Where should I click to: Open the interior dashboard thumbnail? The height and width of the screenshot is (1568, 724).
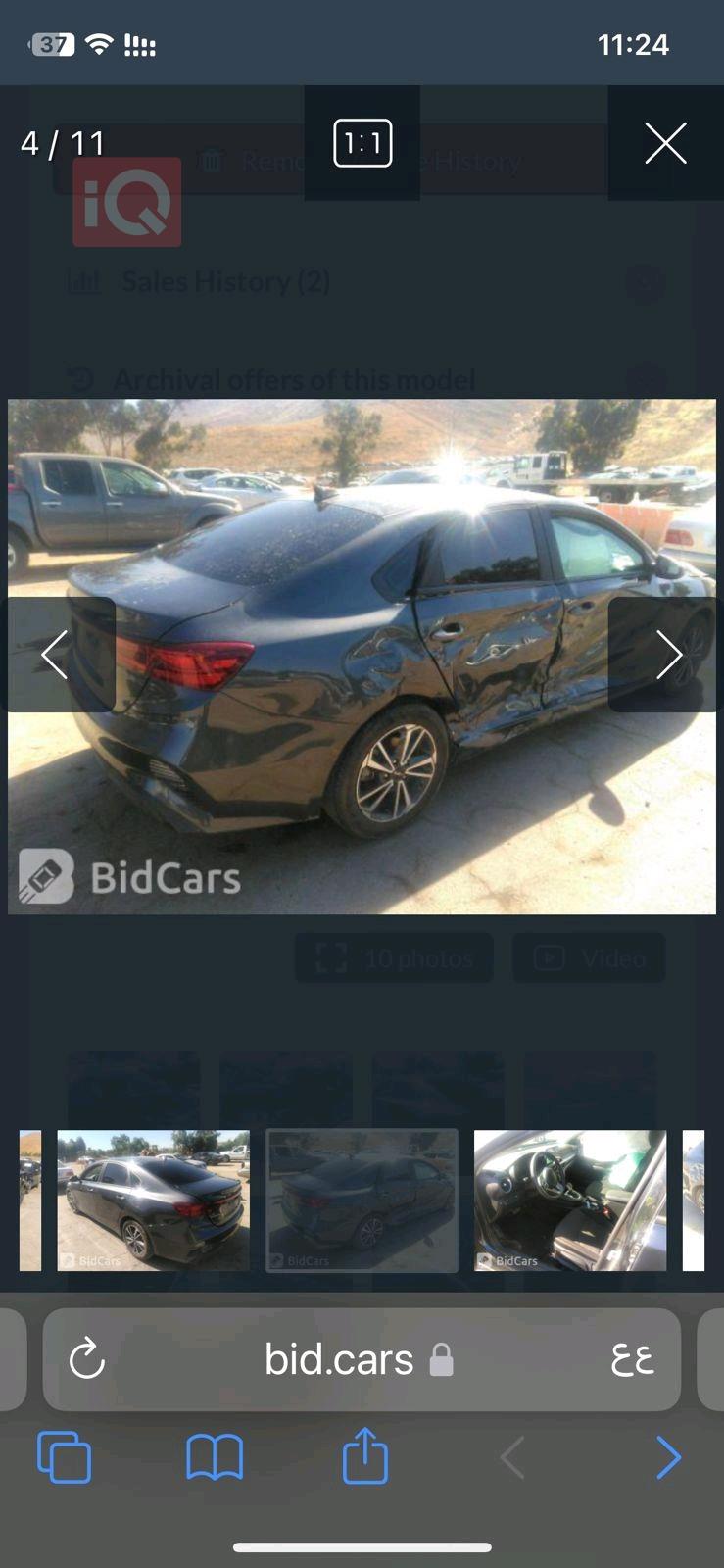[569, 1200]
